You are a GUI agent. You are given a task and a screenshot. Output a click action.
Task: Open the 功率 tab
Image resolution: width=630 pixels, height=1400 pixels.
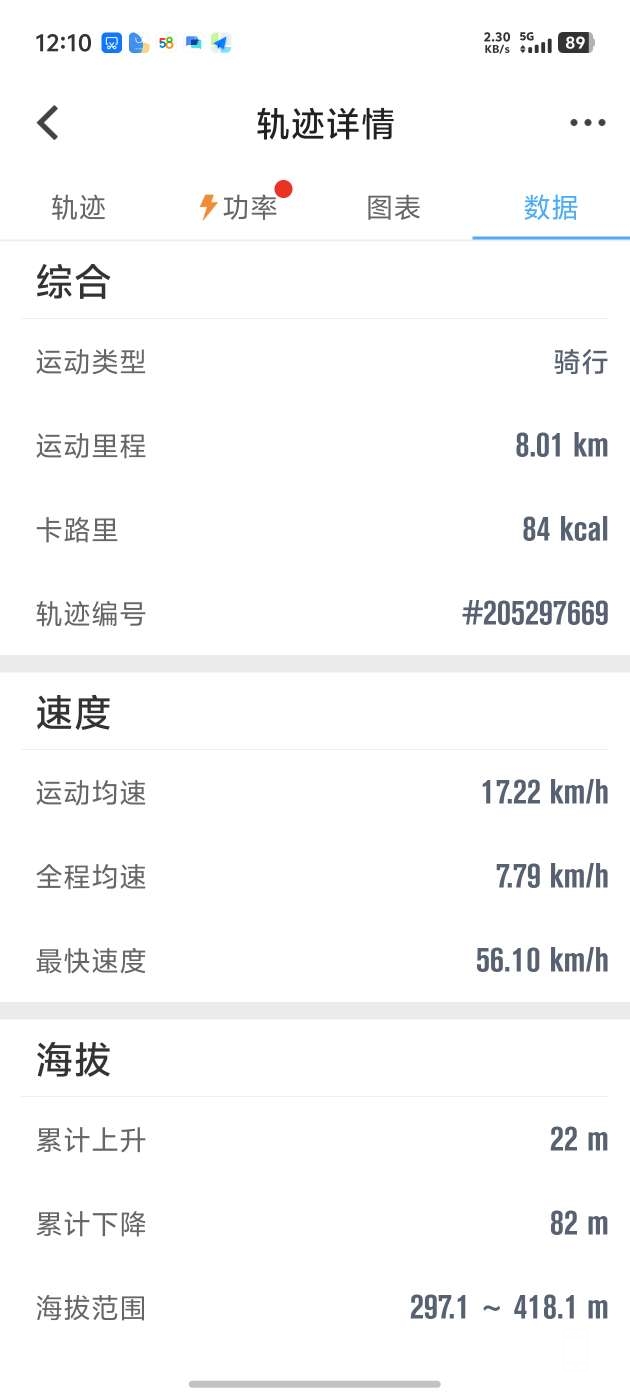(x=238, y=208)
